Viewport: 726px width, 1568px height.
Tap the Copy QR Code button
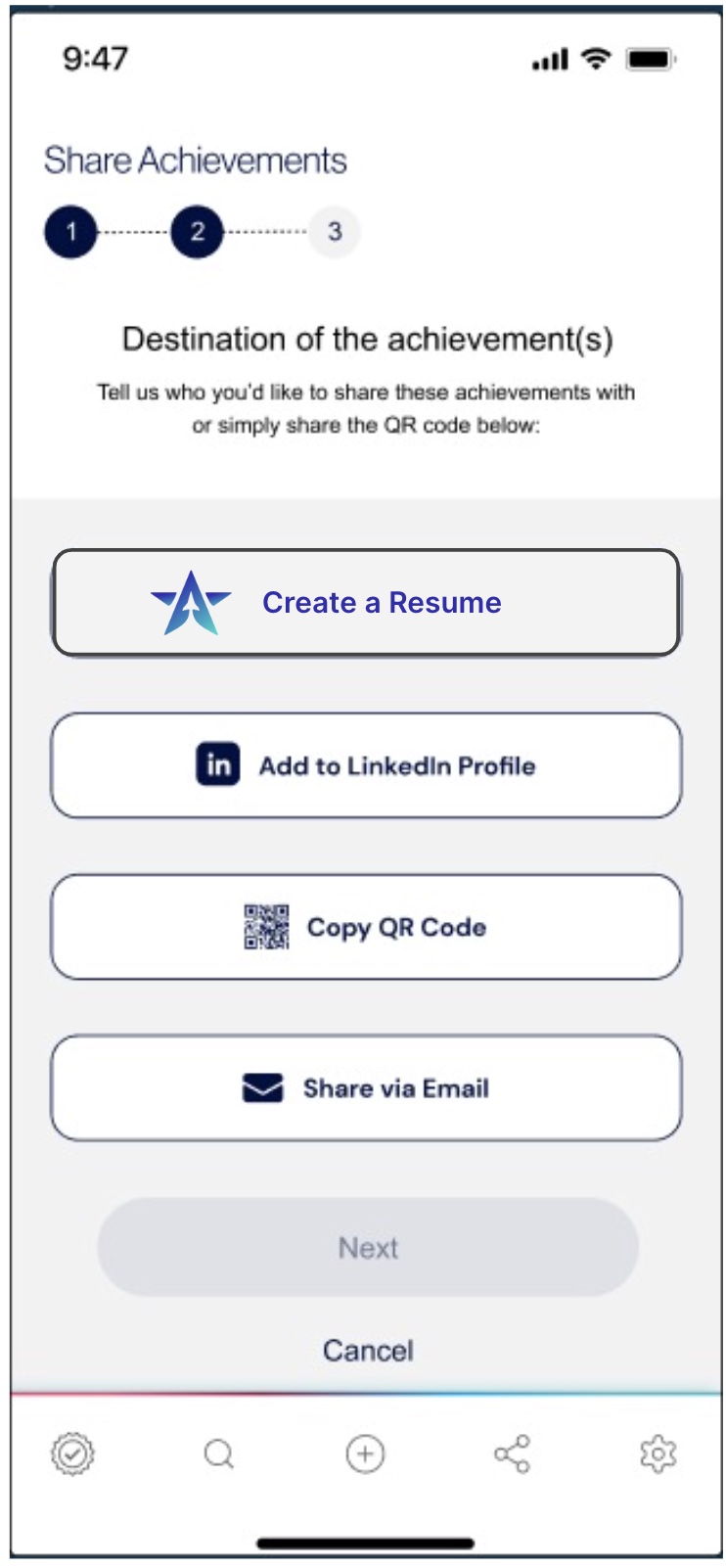tap(365, 927)
